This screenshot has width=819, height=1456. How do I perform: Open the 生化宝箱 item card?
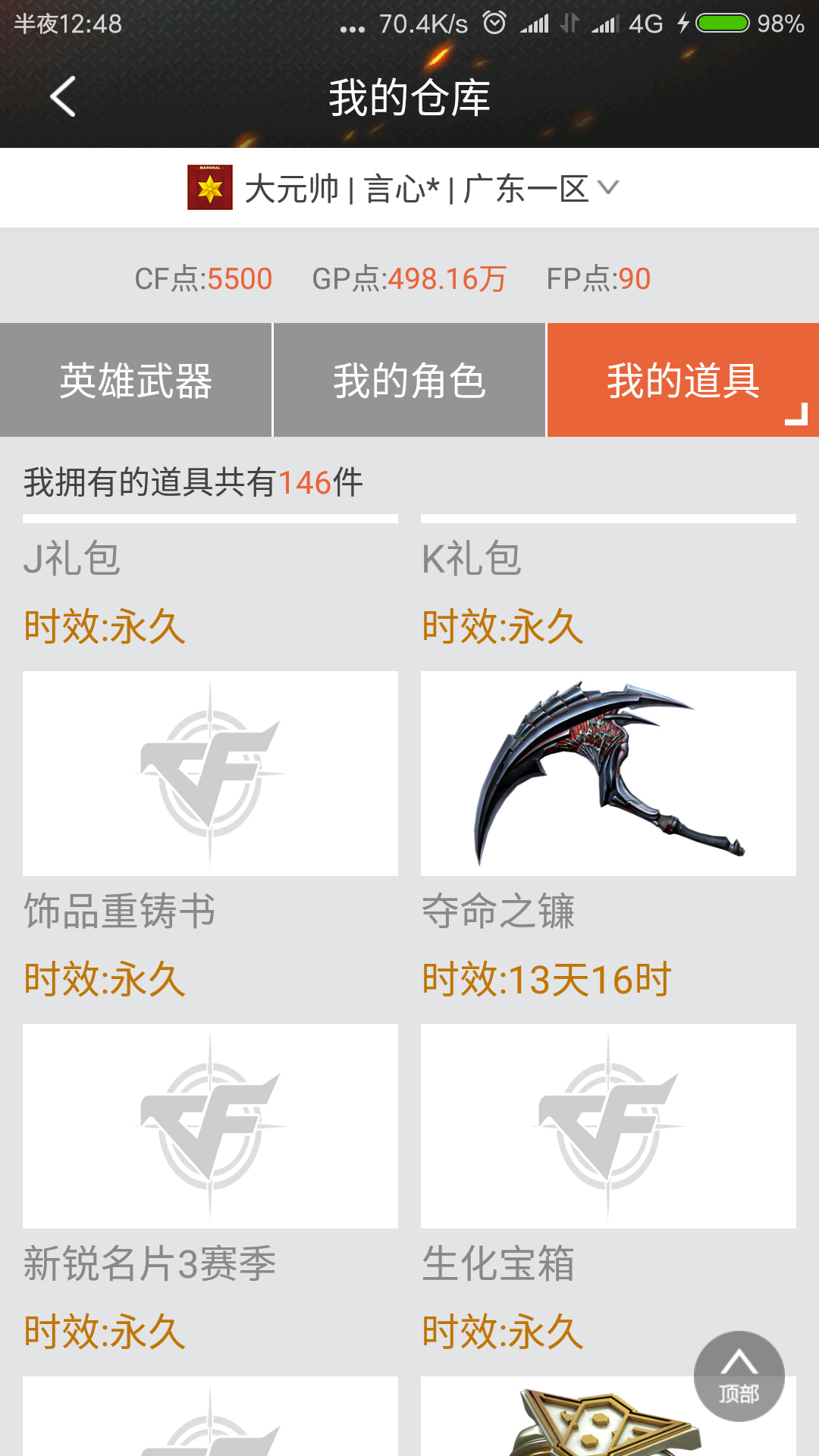tap(608, 1126)
